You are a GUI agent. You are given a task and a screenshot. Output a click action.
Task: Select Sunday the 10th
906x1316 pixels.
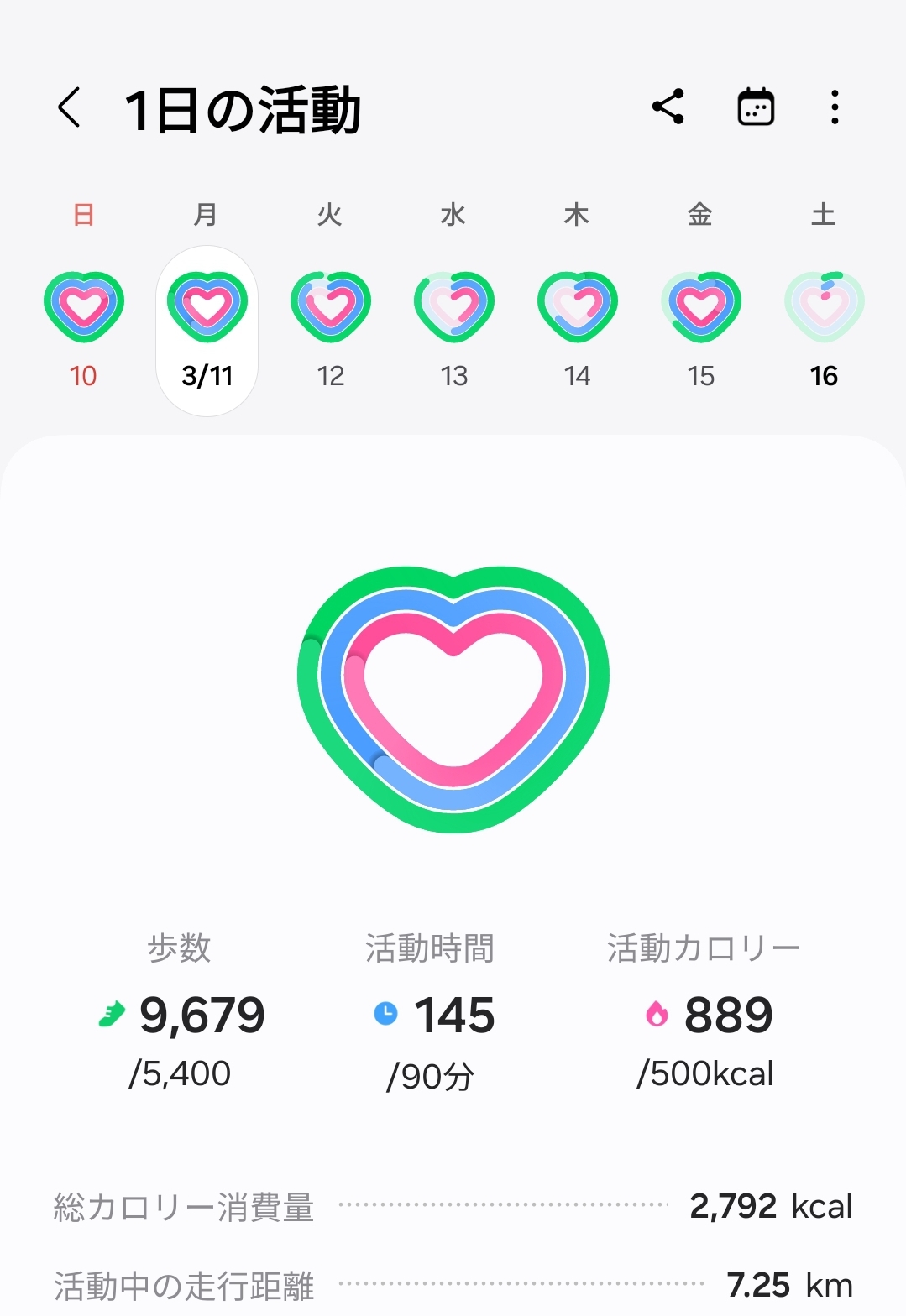pos(84,329)
